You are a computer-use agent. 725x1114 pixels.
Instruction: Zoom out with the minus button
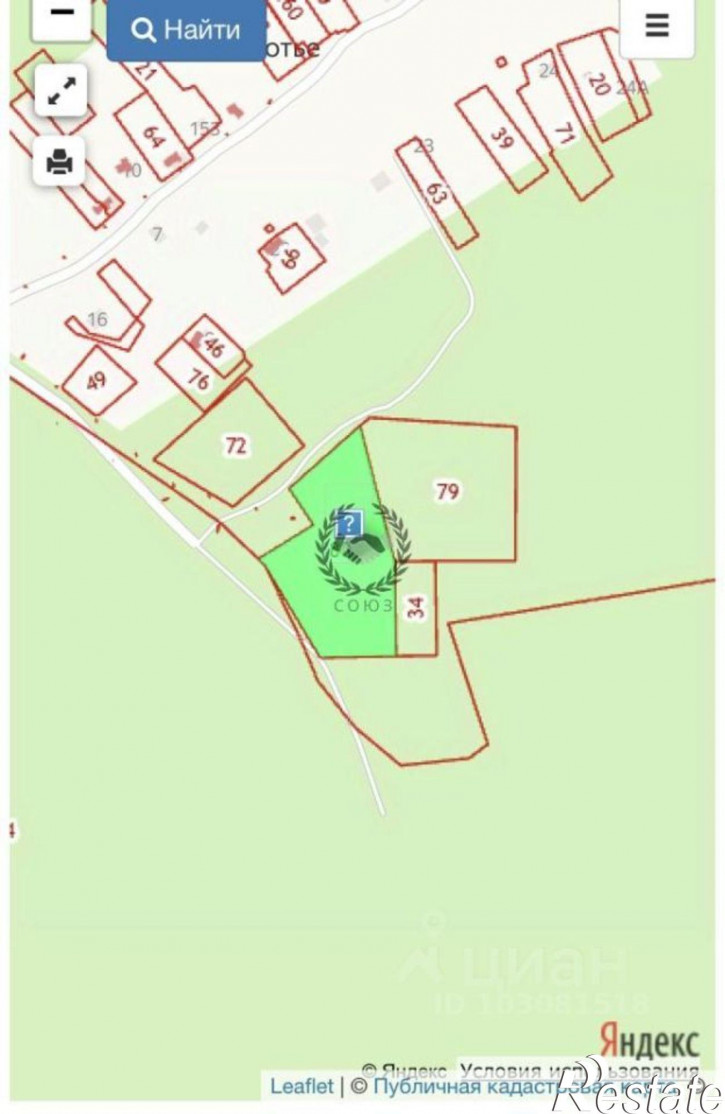61,14
